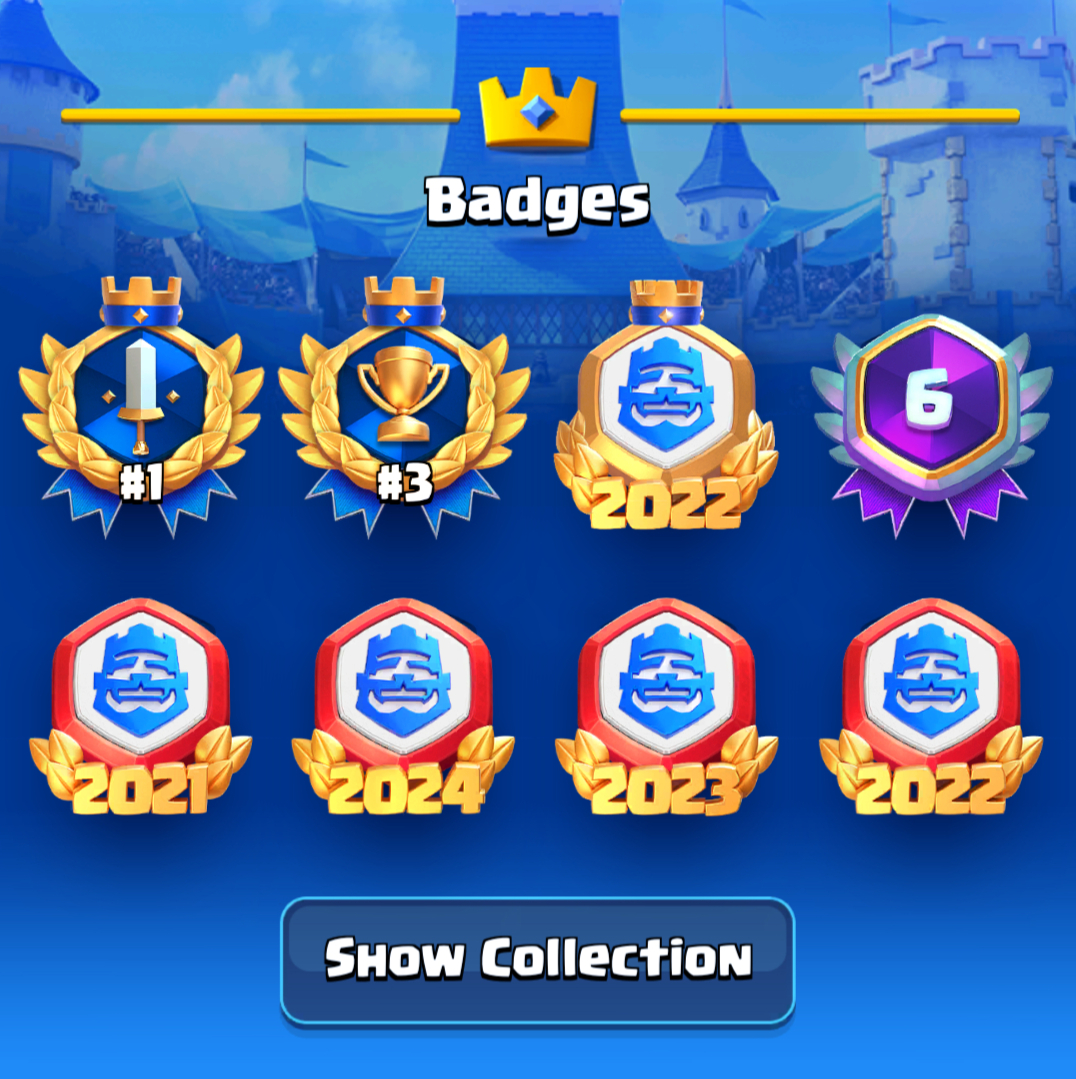The image size is (1076, 1079).
Task: Open the red 2022 badge
Action: [x=930, y=705]
